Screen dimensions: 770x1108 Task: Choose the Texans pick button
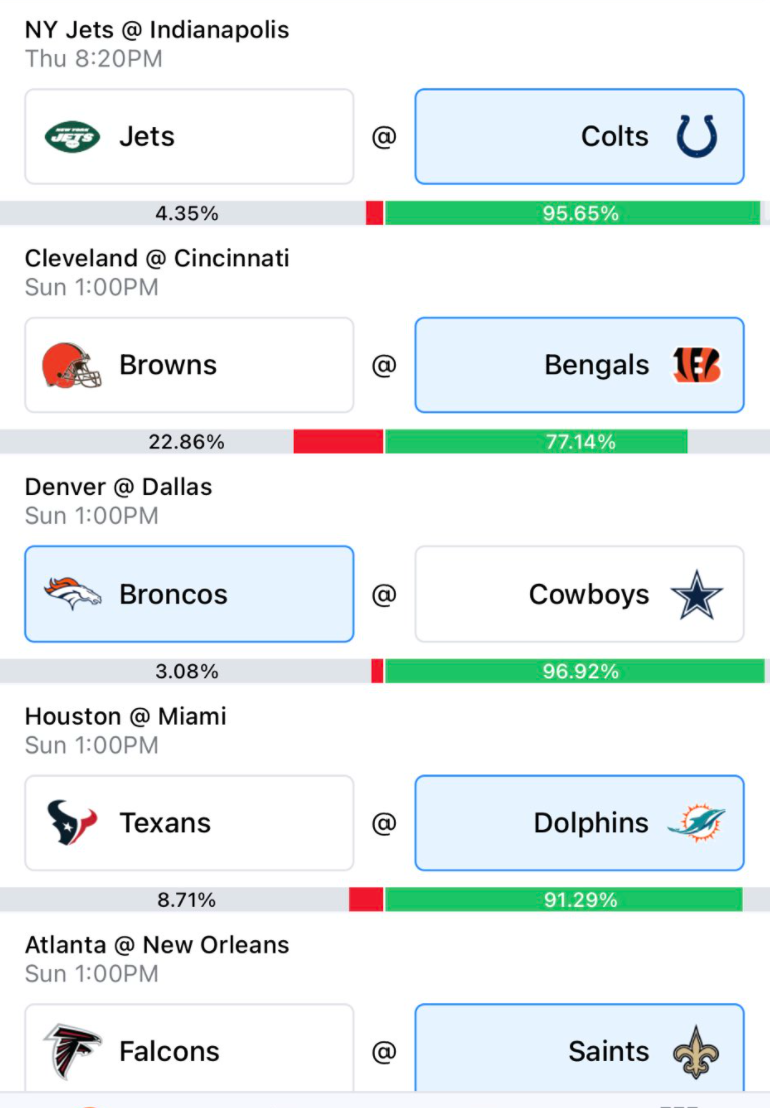[189, 823]
